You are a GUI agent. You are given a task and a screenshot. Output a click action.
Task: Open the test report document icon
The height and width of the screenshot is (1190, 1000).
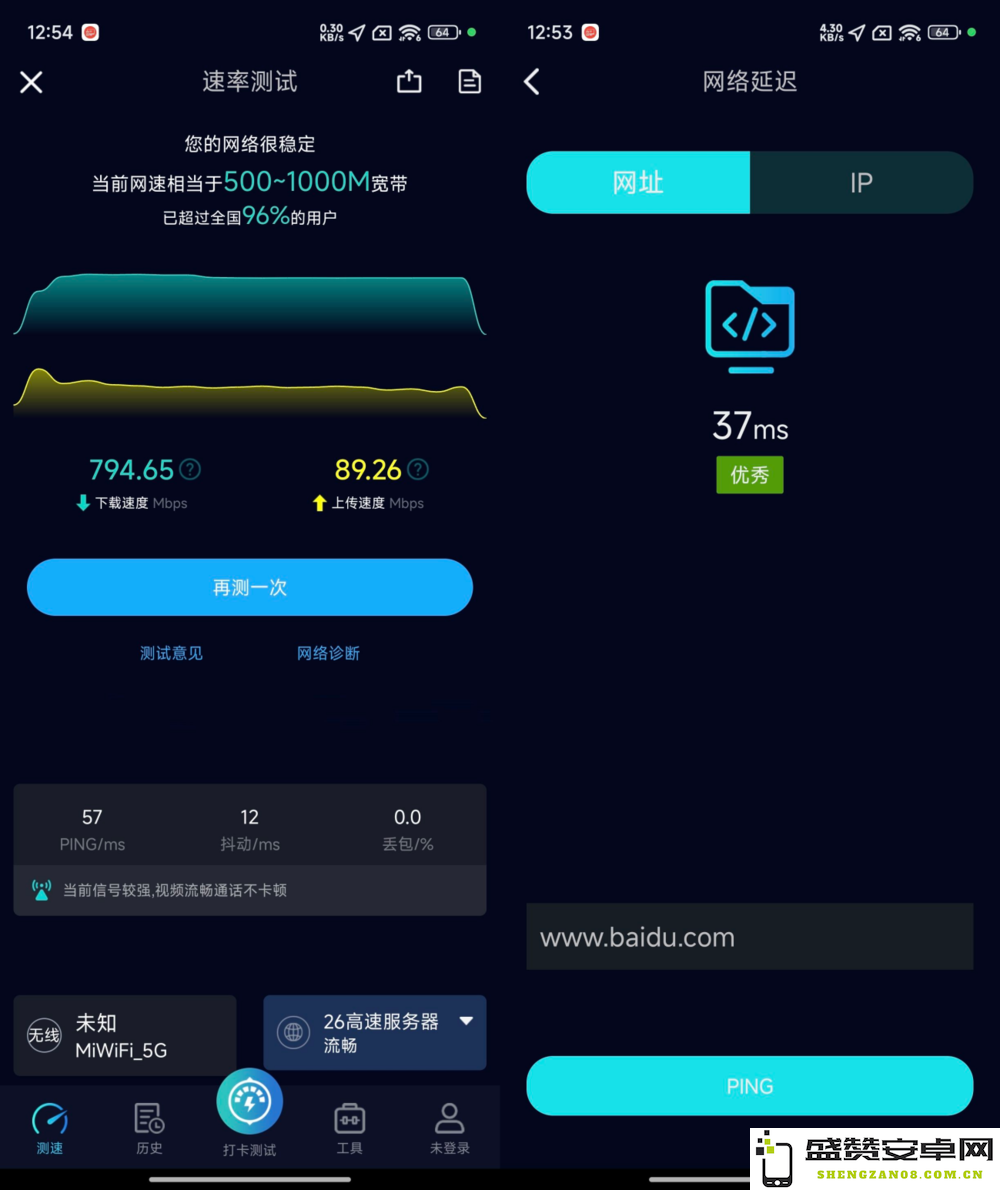(x=469, y=82)
